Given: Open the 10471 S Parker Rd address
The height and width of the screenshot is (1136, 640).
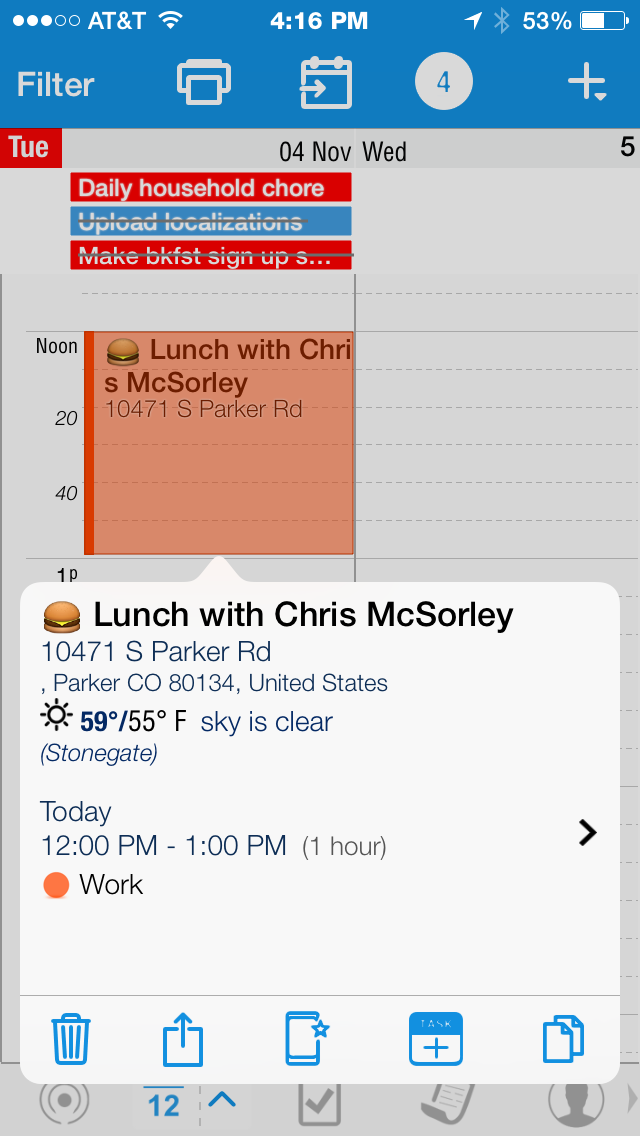Looking at the screenshot, I should pyautogui.click(x=157, y=652).
